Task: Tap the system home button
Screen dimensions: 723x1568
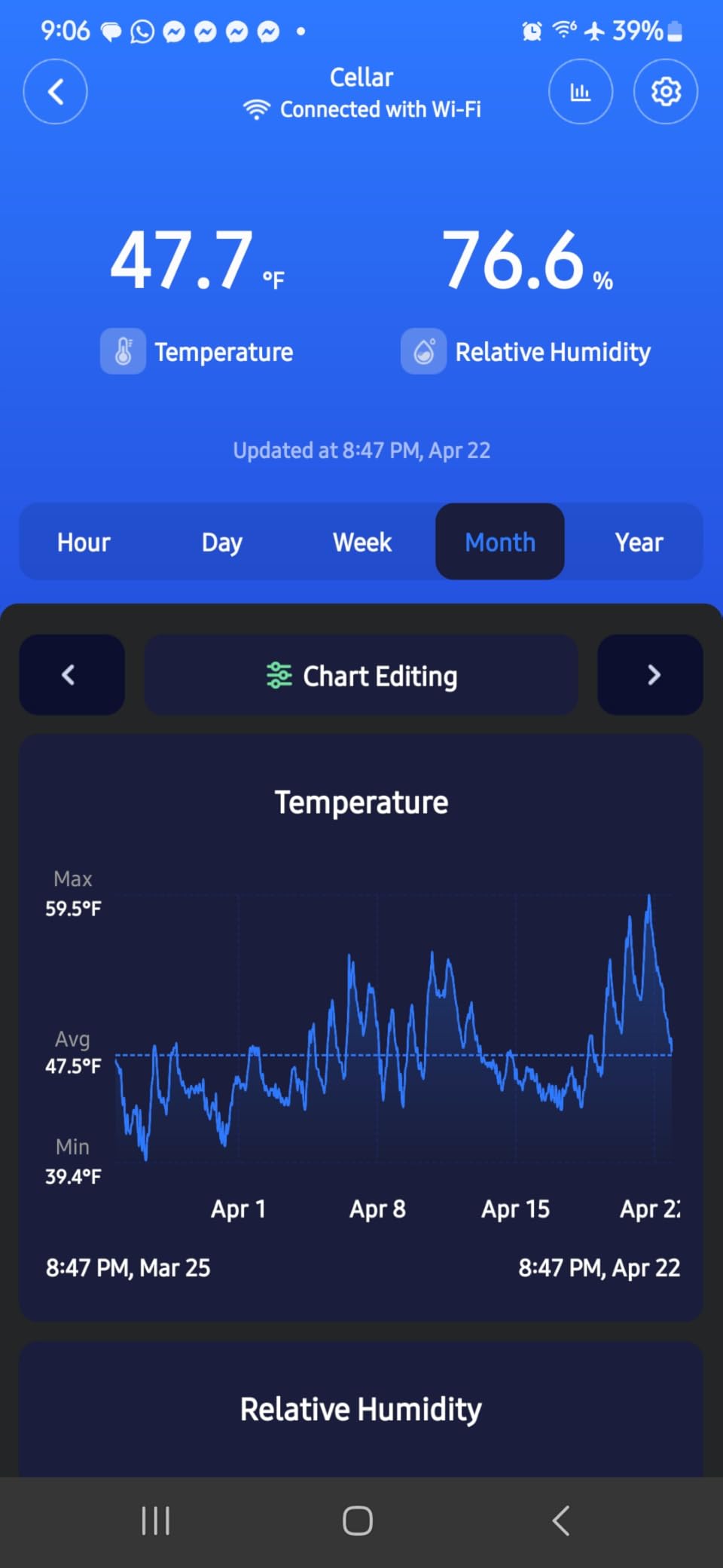Action: (x=358, y=1521)
